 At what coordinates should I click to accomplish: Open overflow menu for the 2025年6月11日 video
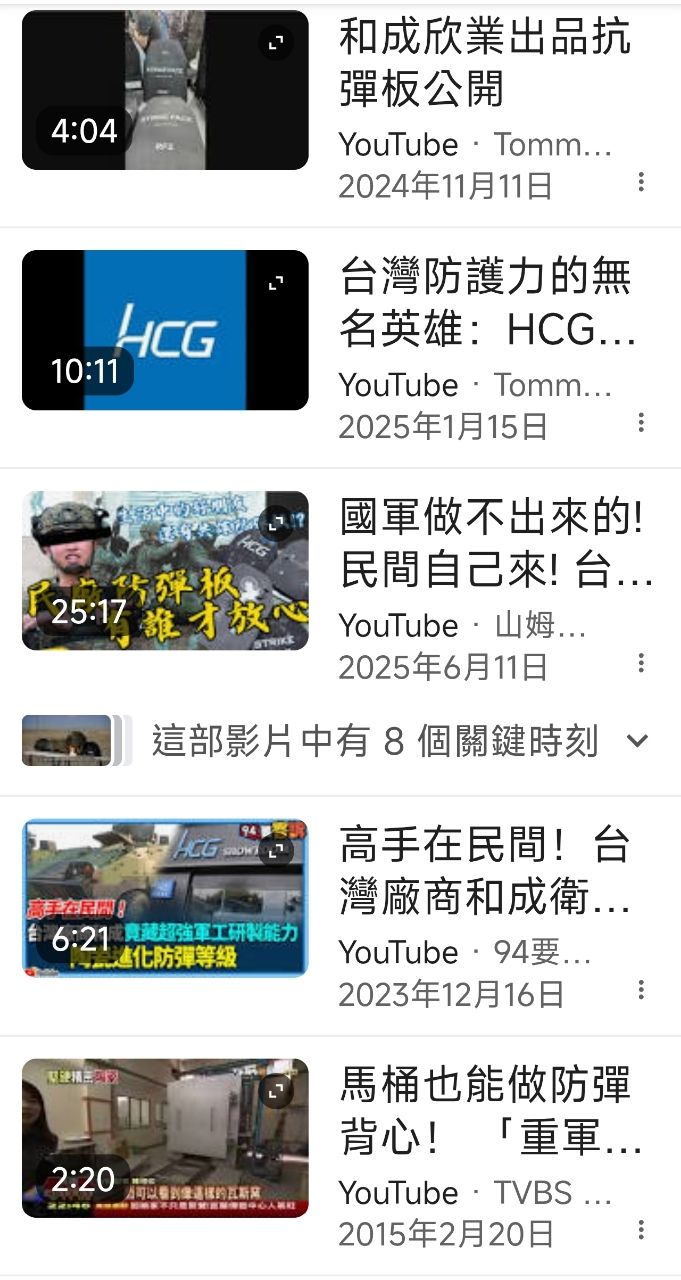tap(641, 662)
